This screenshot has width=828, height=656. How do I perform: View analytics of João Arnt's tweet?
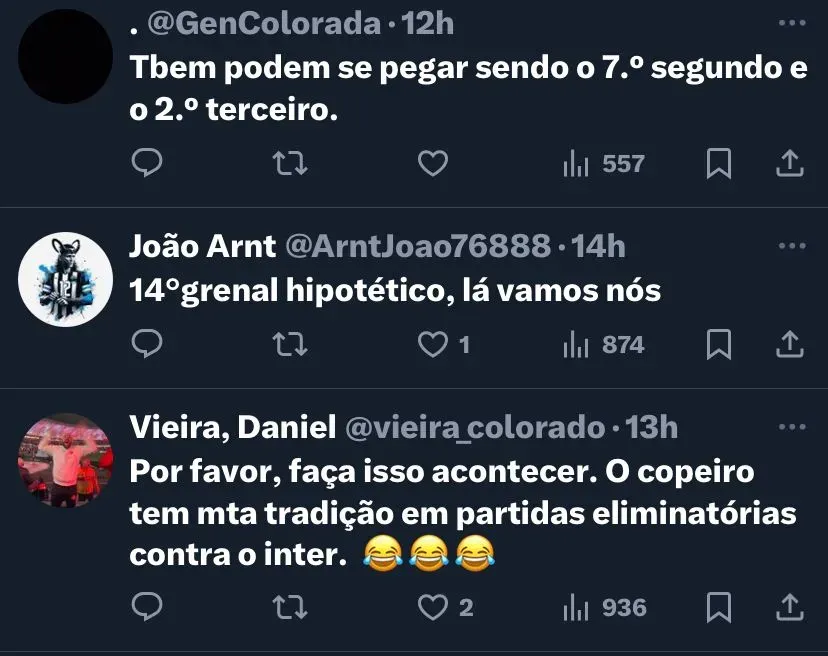[x=603, y=345]
